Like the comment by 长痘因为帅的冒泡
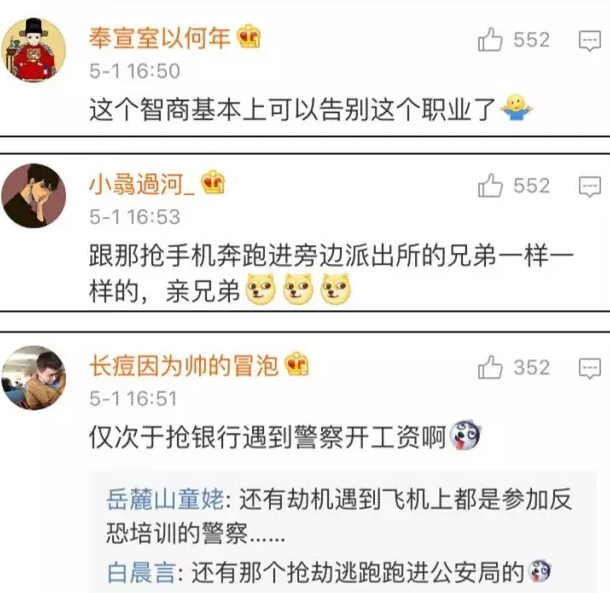The width and height of the screenshot is (610, 593). (x=491, y=368)
